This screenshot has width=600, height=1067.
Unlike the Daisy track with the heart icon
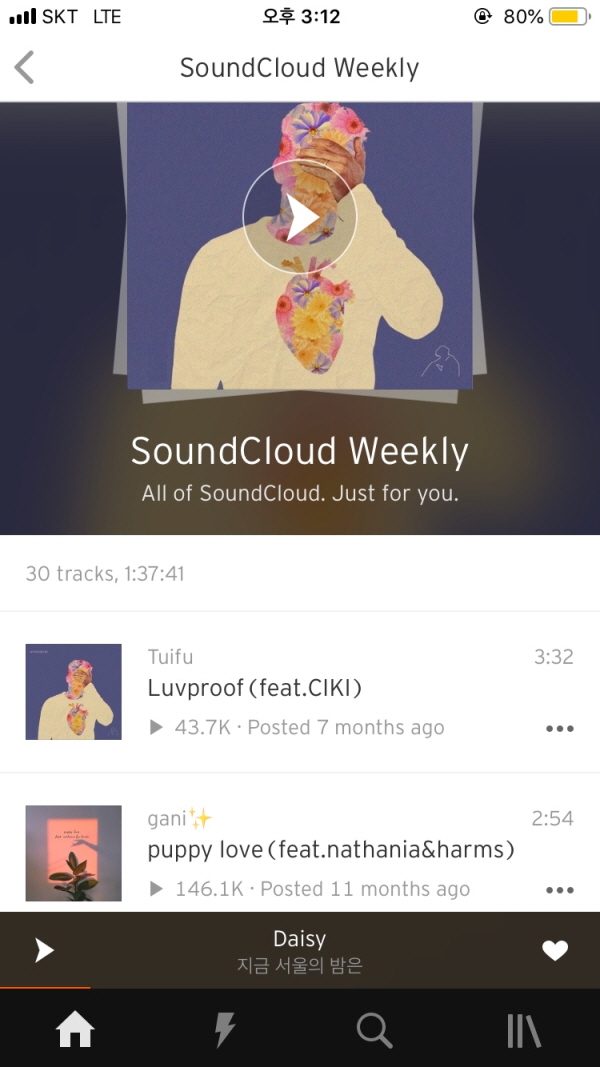point(555,950)
